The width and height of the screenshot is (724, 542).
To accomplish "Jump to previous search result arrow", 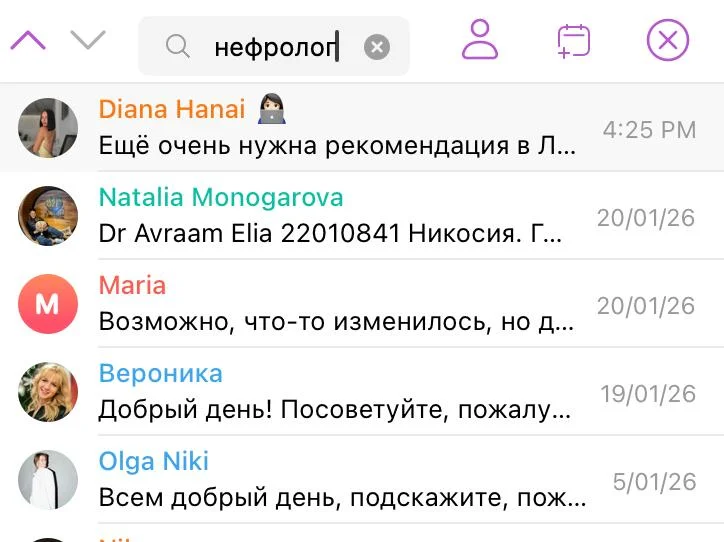I will coord(28,41).
